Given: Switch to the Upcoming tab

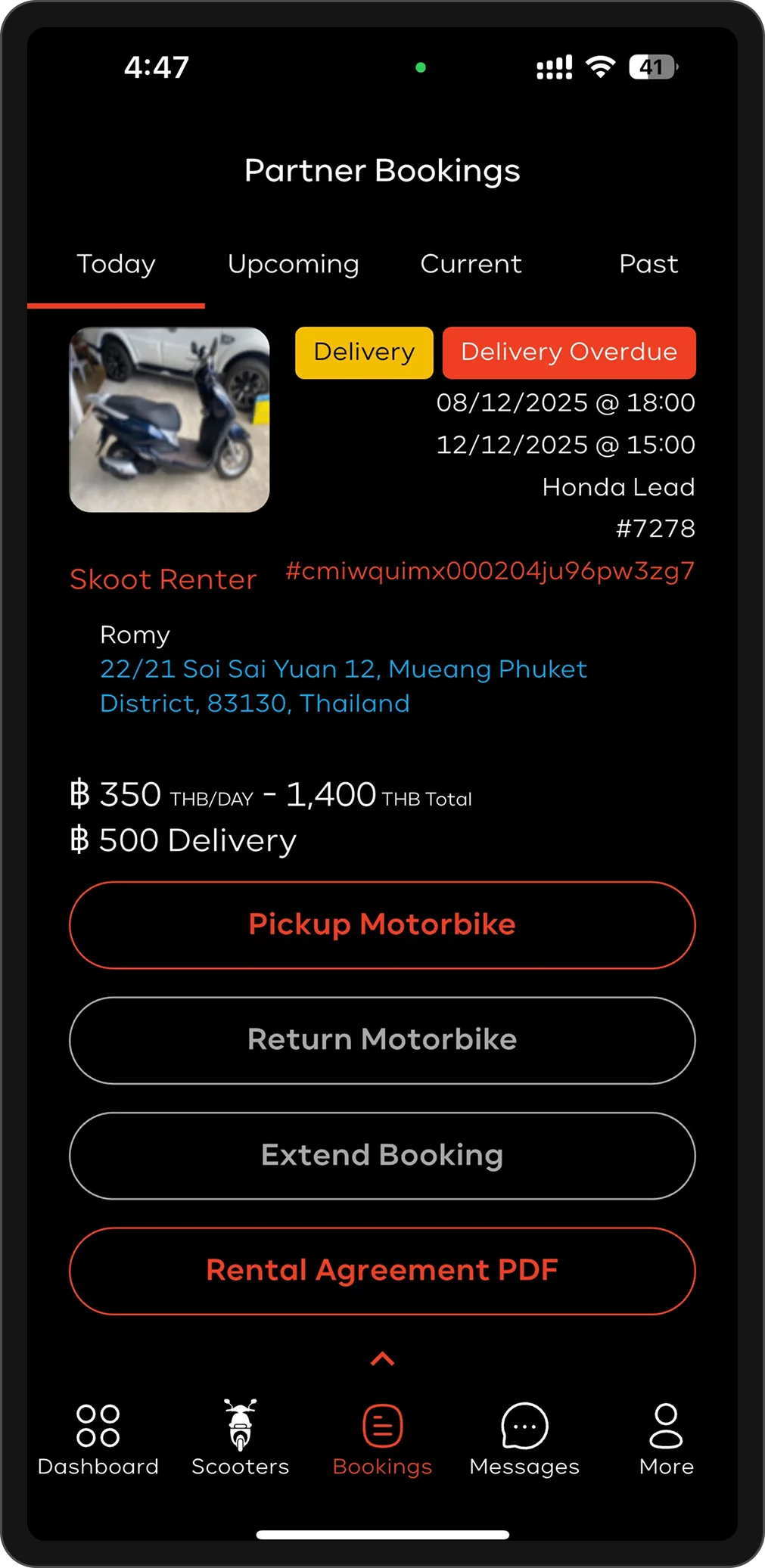Looking at the screenshot, I should coord(293,265).
